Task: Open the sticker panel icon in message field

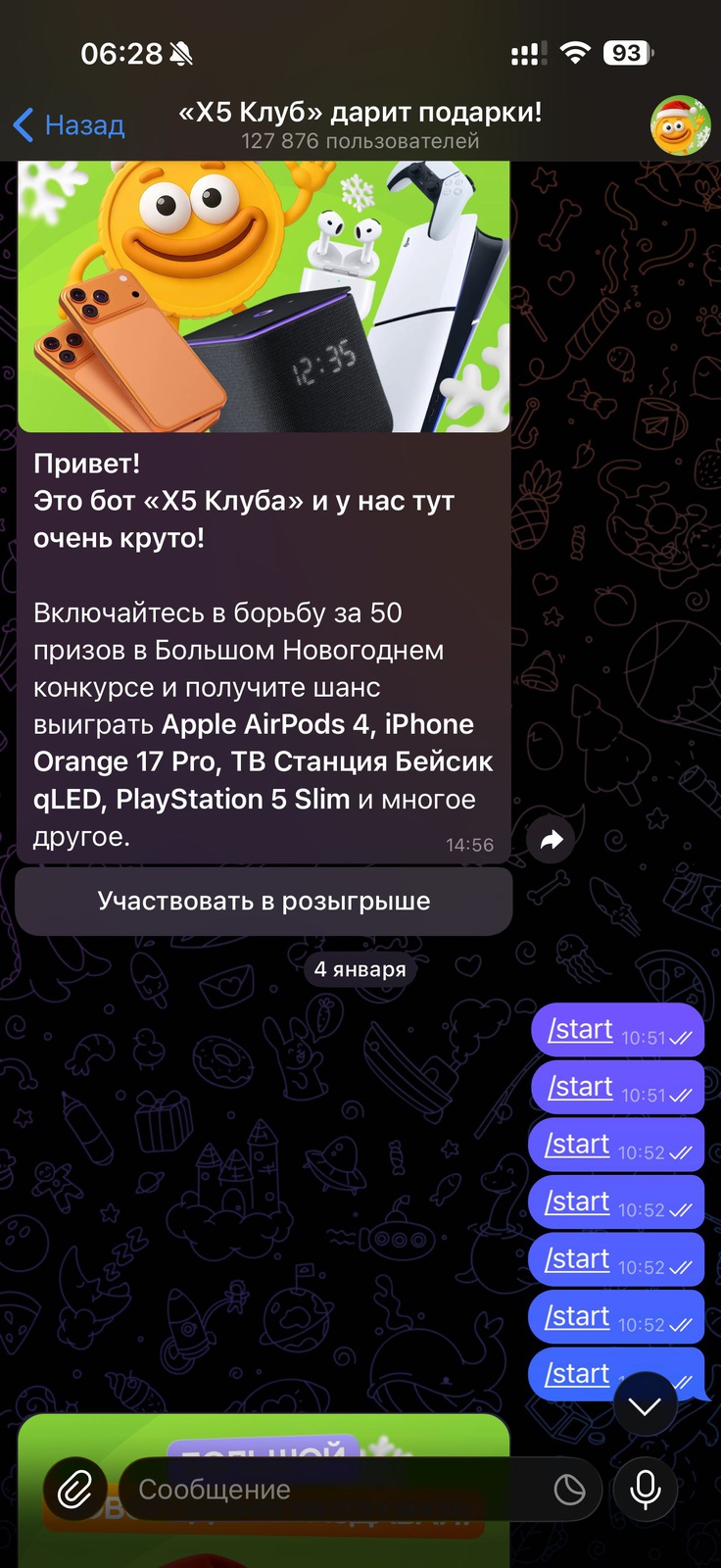Action: (569, 1490)
